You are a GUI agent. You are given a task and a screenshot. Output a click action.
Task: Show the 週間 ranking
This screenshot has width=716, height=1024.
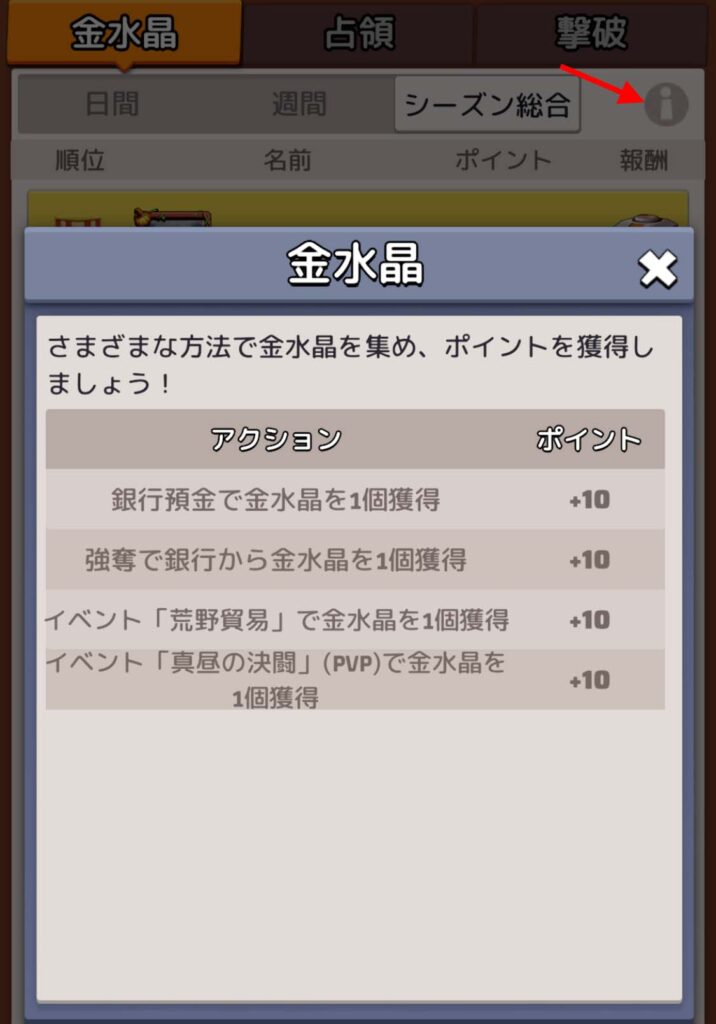(x=301, y=104)
